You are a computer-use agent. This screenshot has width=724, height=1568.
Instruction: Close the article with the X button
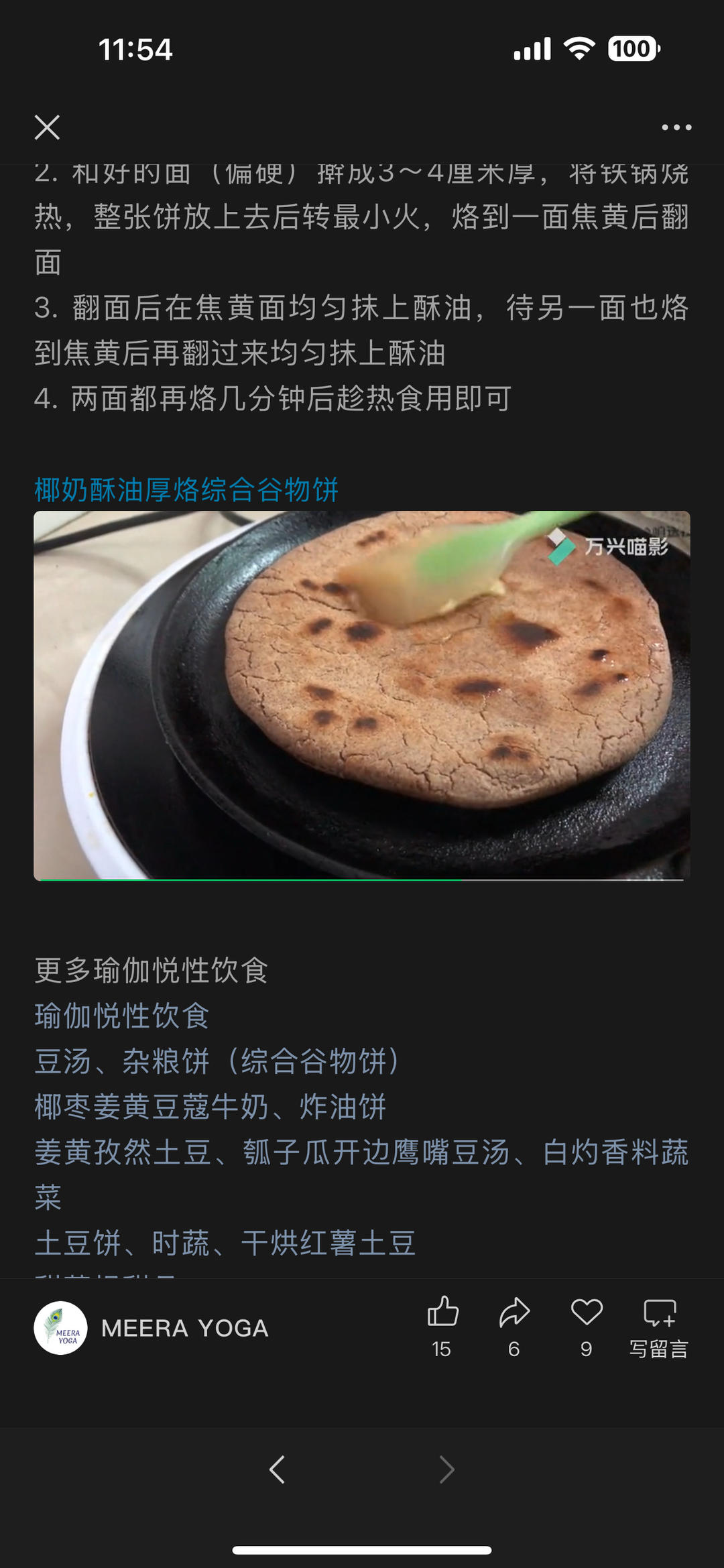[47, 127]
